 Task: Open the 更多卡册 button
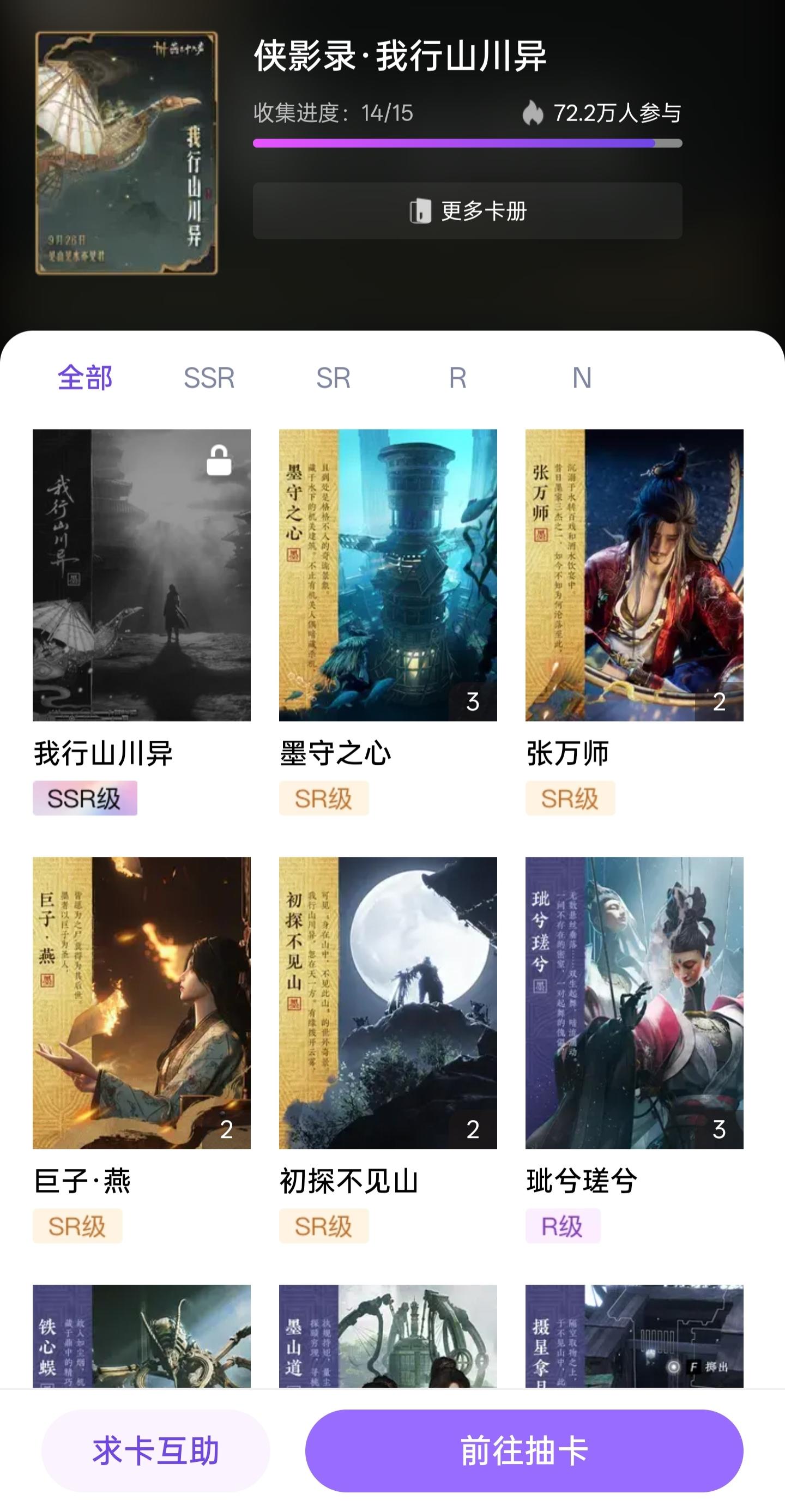(467, 211)
